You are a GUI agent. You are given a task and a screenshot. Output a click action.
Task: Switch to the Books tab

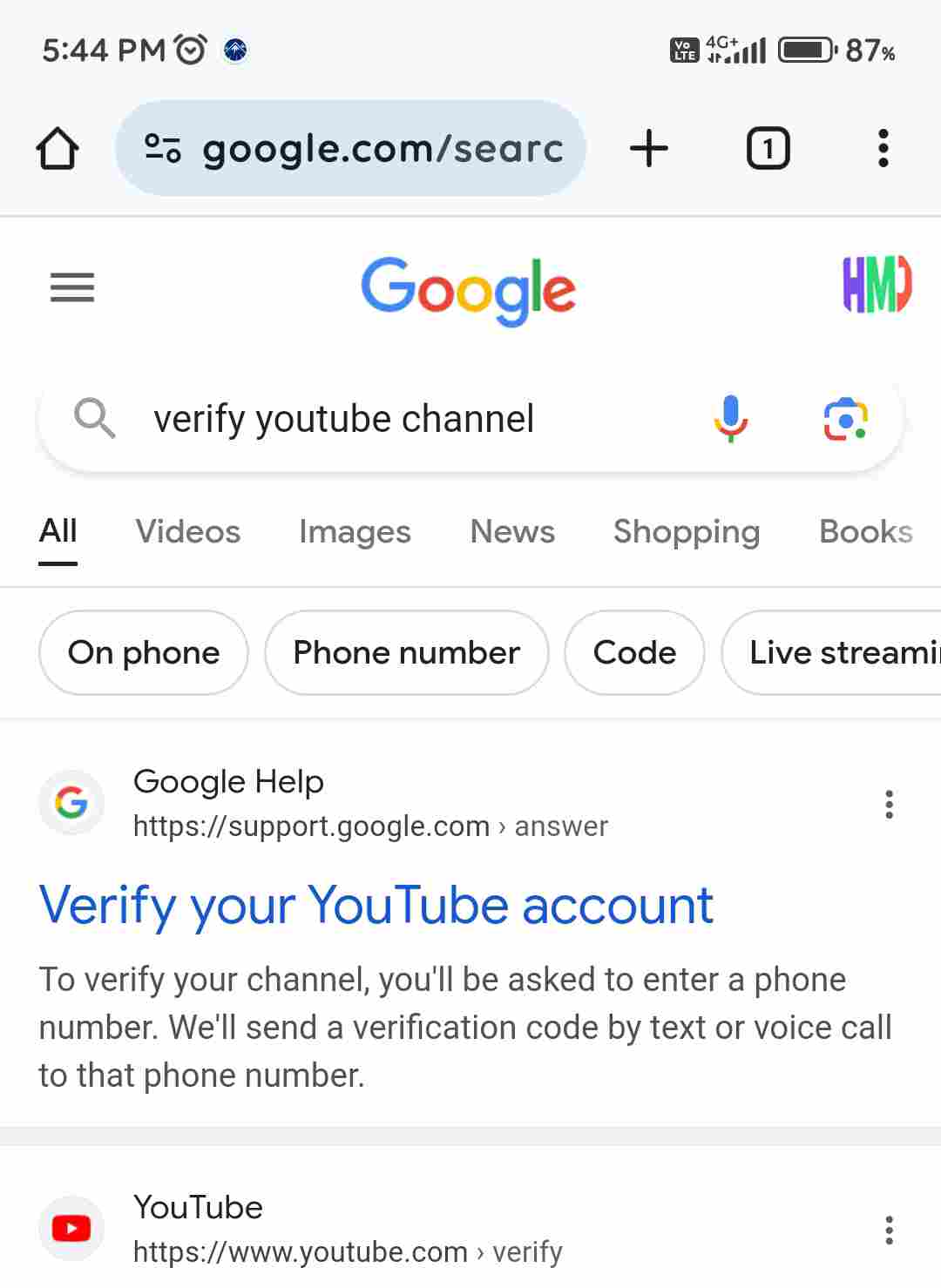point(865,531)
